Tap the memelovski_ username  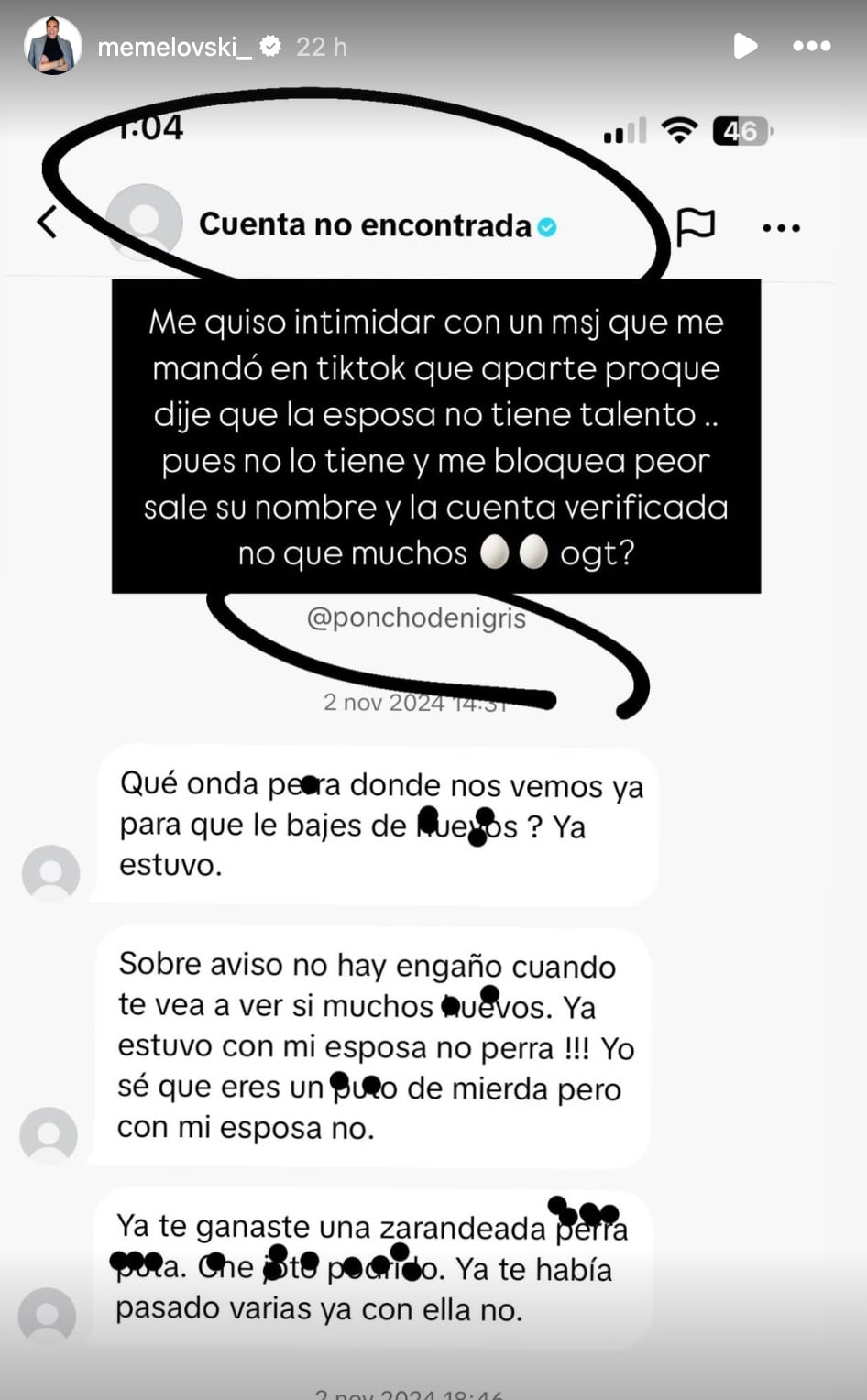(174, 47)
